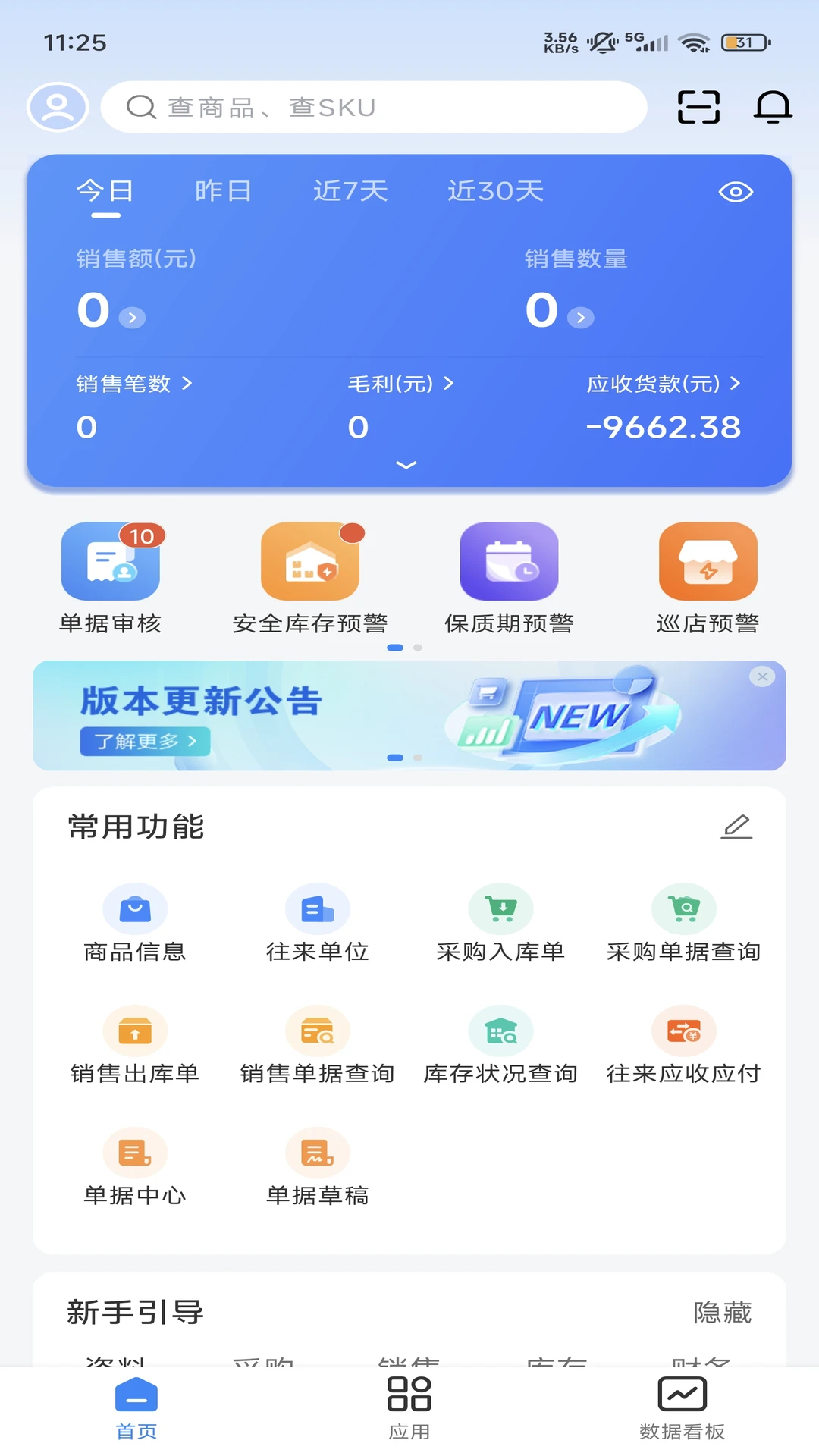Switch to the 近7天 tab
819x1456 pixels.
click(350, 191)
